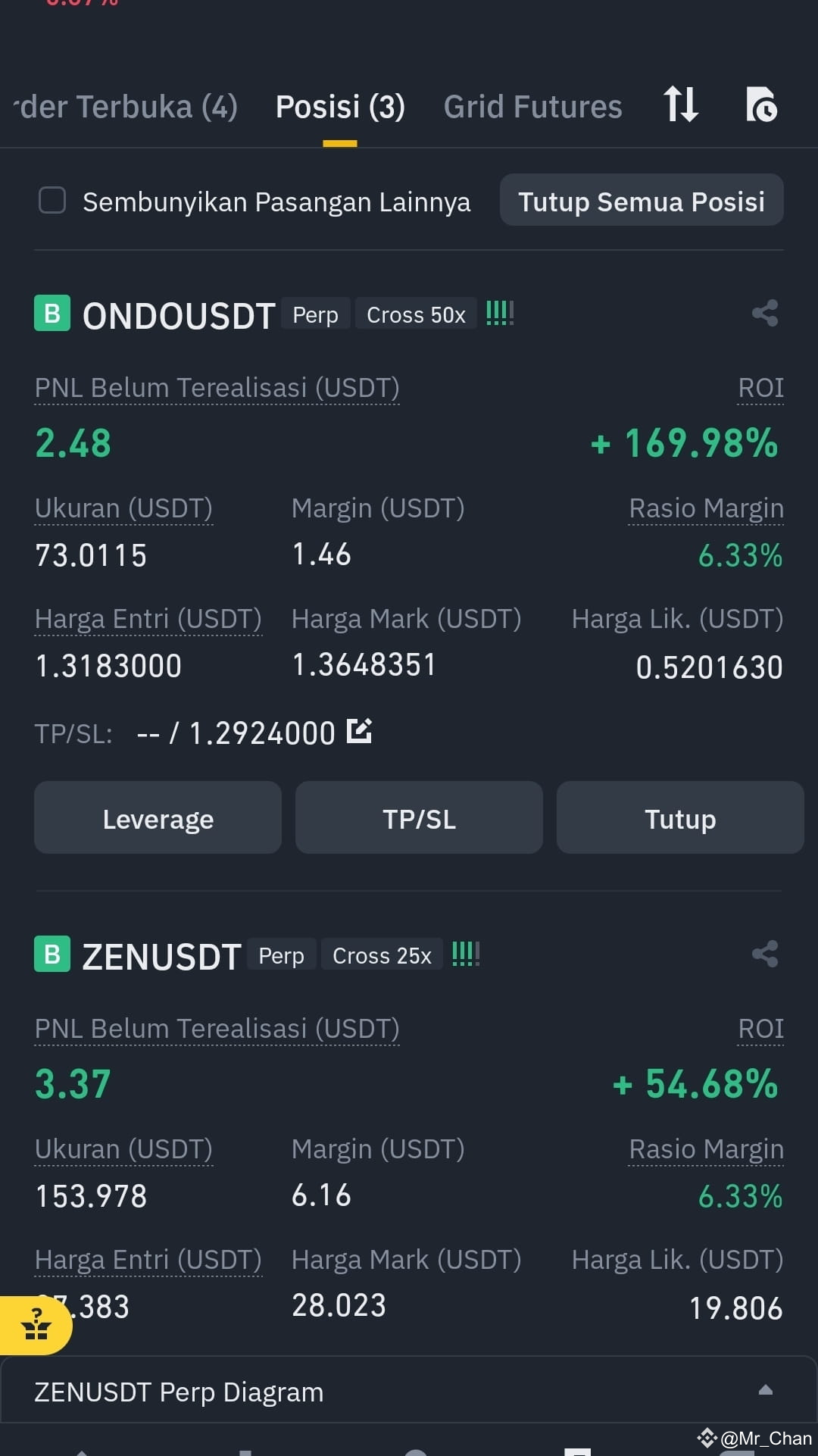Check the Sembunyikan Pasangan Lainnya box
Image resolution: width=818 pixels, height=1456 pixels.
[x=52, y=201]
